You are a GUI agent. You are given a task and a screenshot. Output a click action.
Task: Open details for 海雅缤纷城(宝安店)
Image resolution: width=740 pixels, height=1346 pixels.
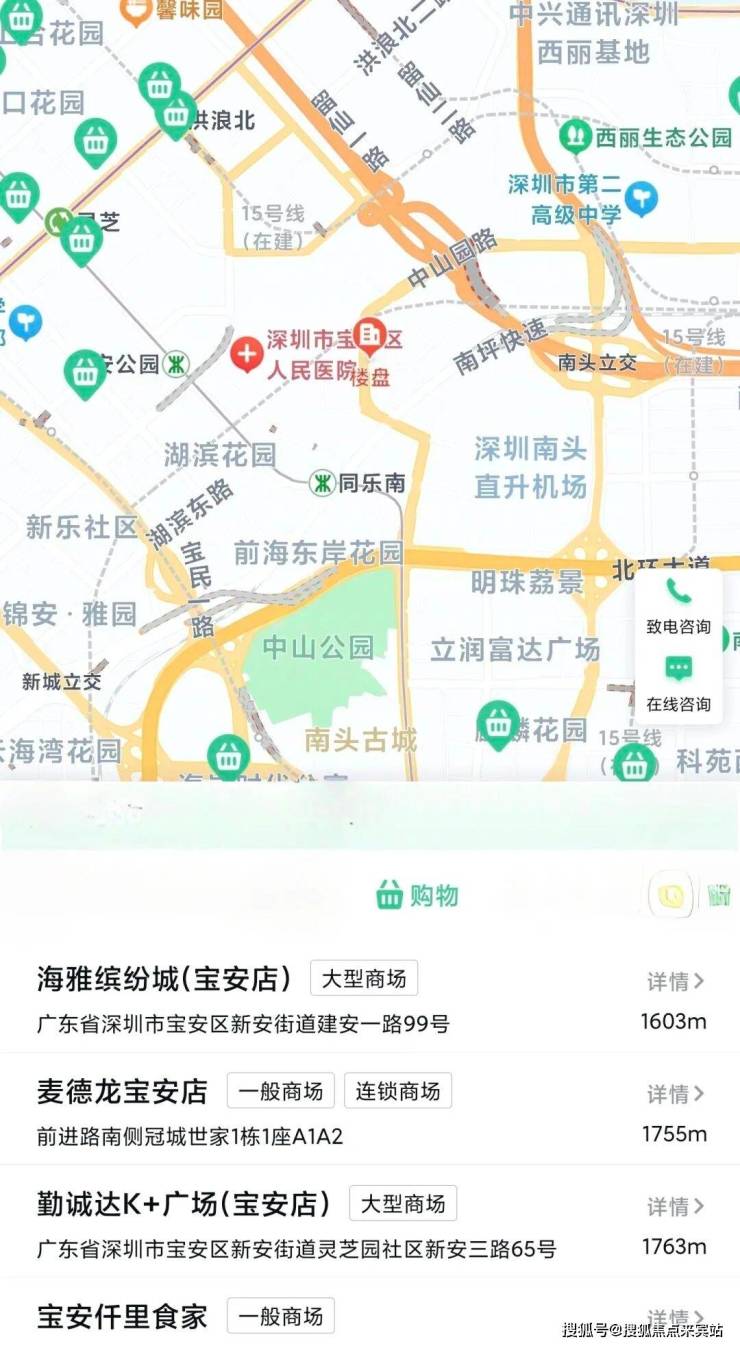(676, 981)
